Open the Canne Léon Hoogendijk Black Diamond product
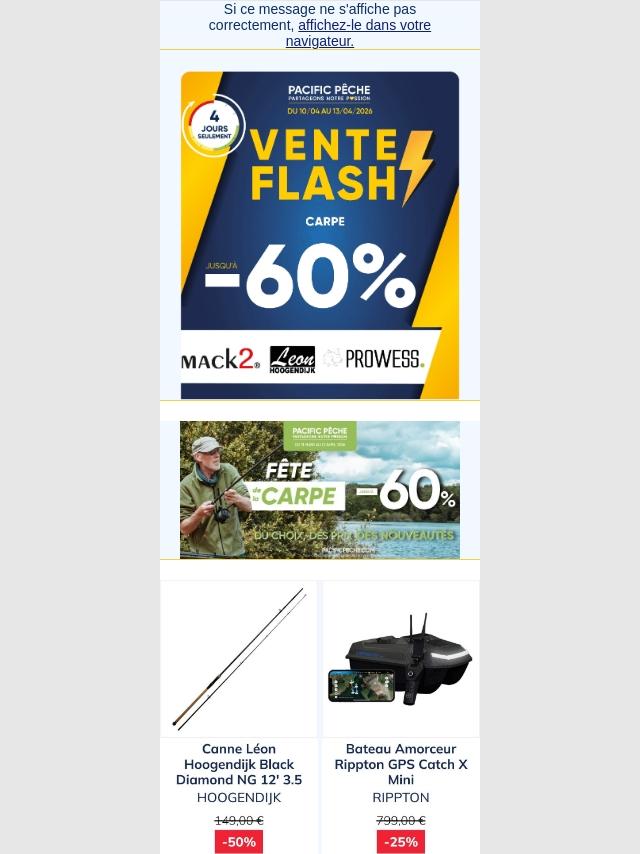 [239, 764]
